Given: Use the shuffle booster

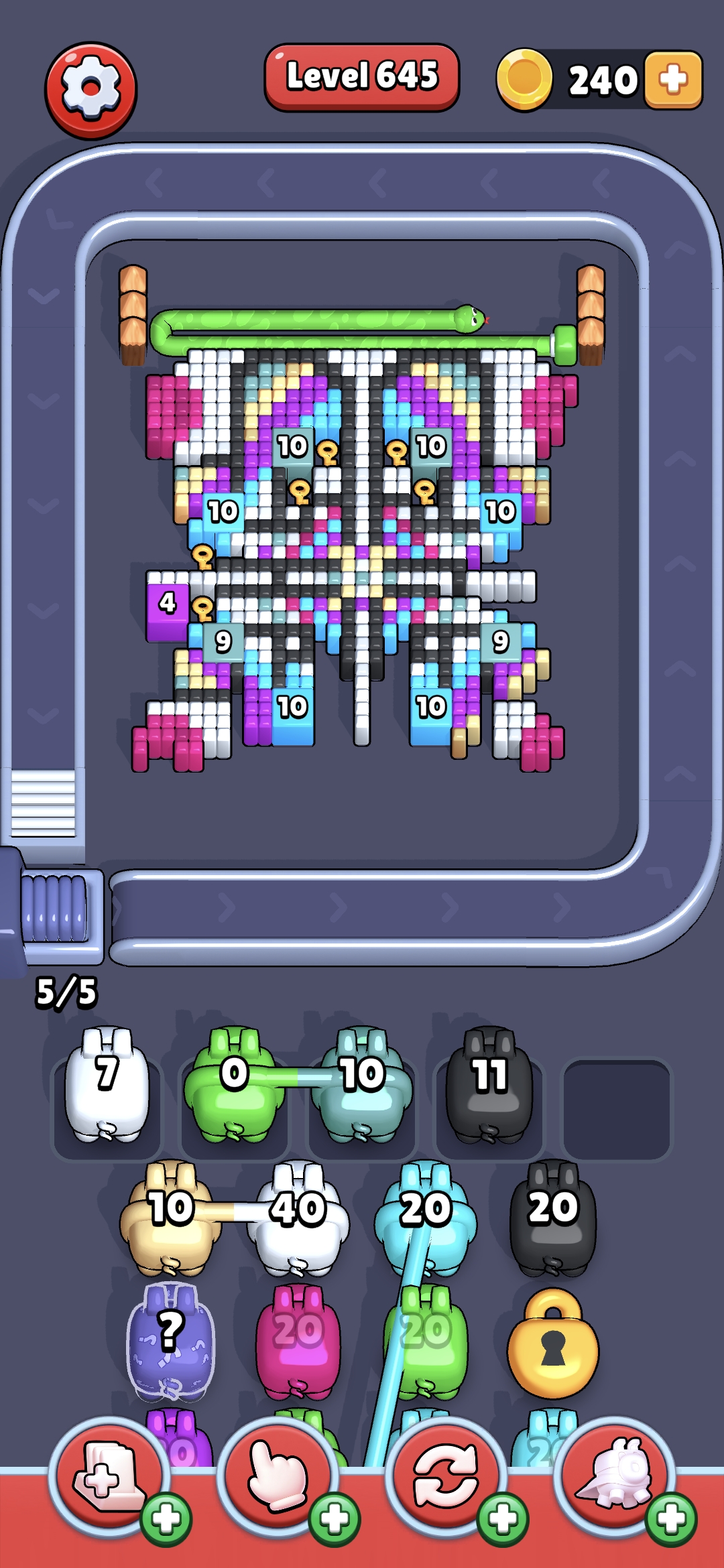Looking at the screenshot, I should tap(446, 1475).
